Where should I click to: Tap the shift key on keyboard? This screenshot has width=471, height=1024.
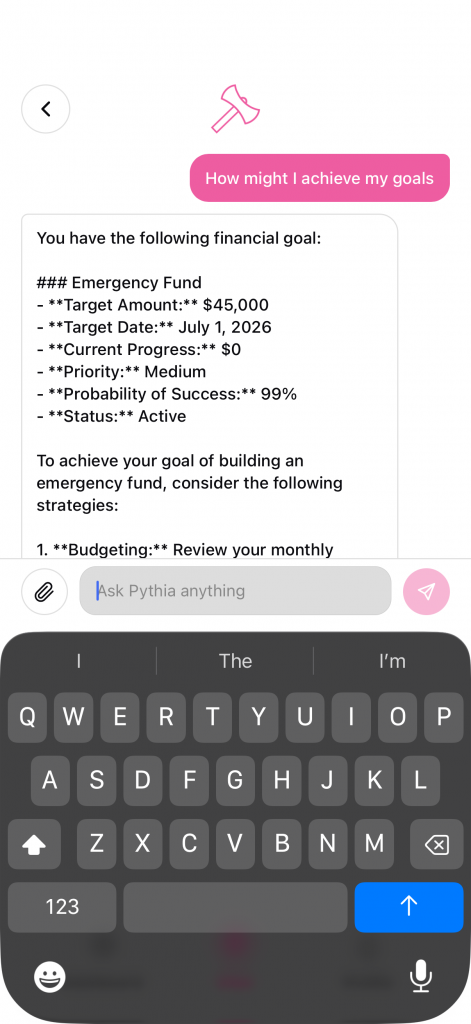[35, 844]
